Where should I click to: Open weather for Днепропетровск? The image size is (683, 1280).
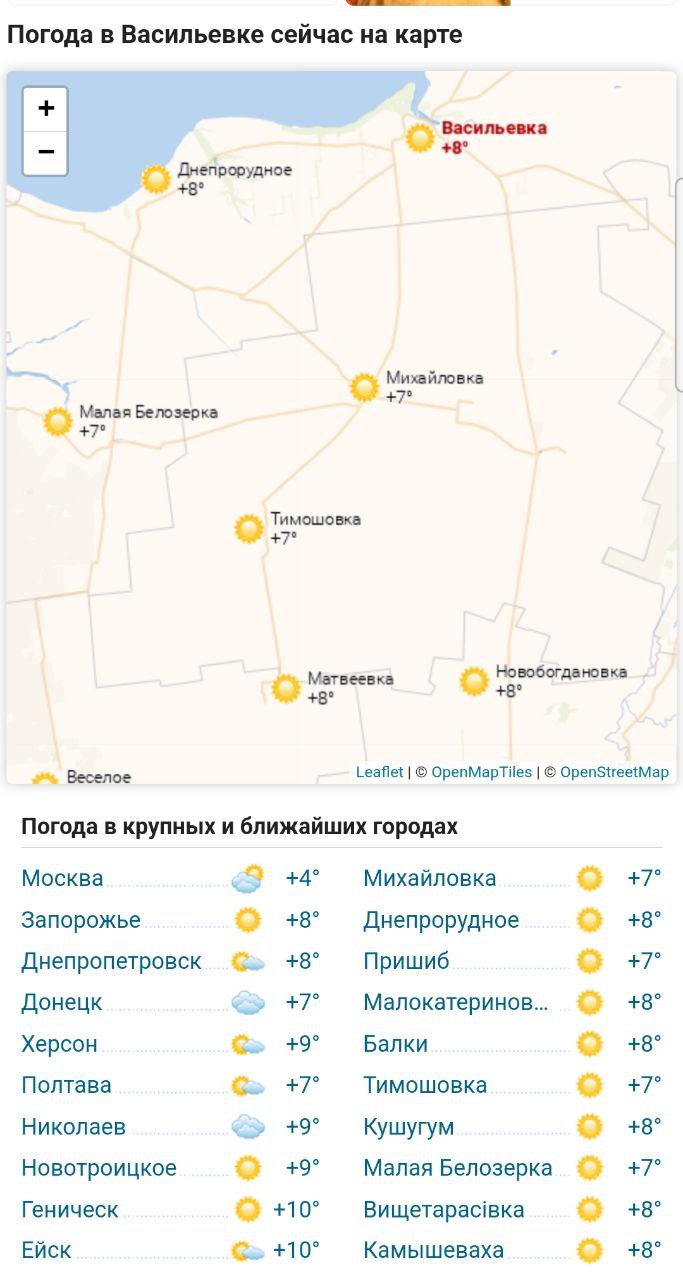(x=111, y=962)
